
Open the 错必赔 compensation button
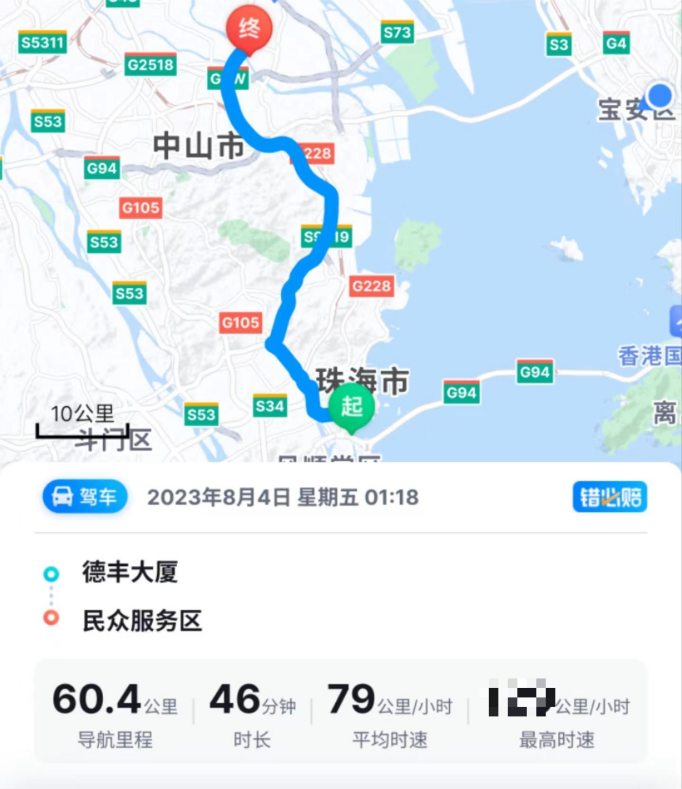click(609, 497)
